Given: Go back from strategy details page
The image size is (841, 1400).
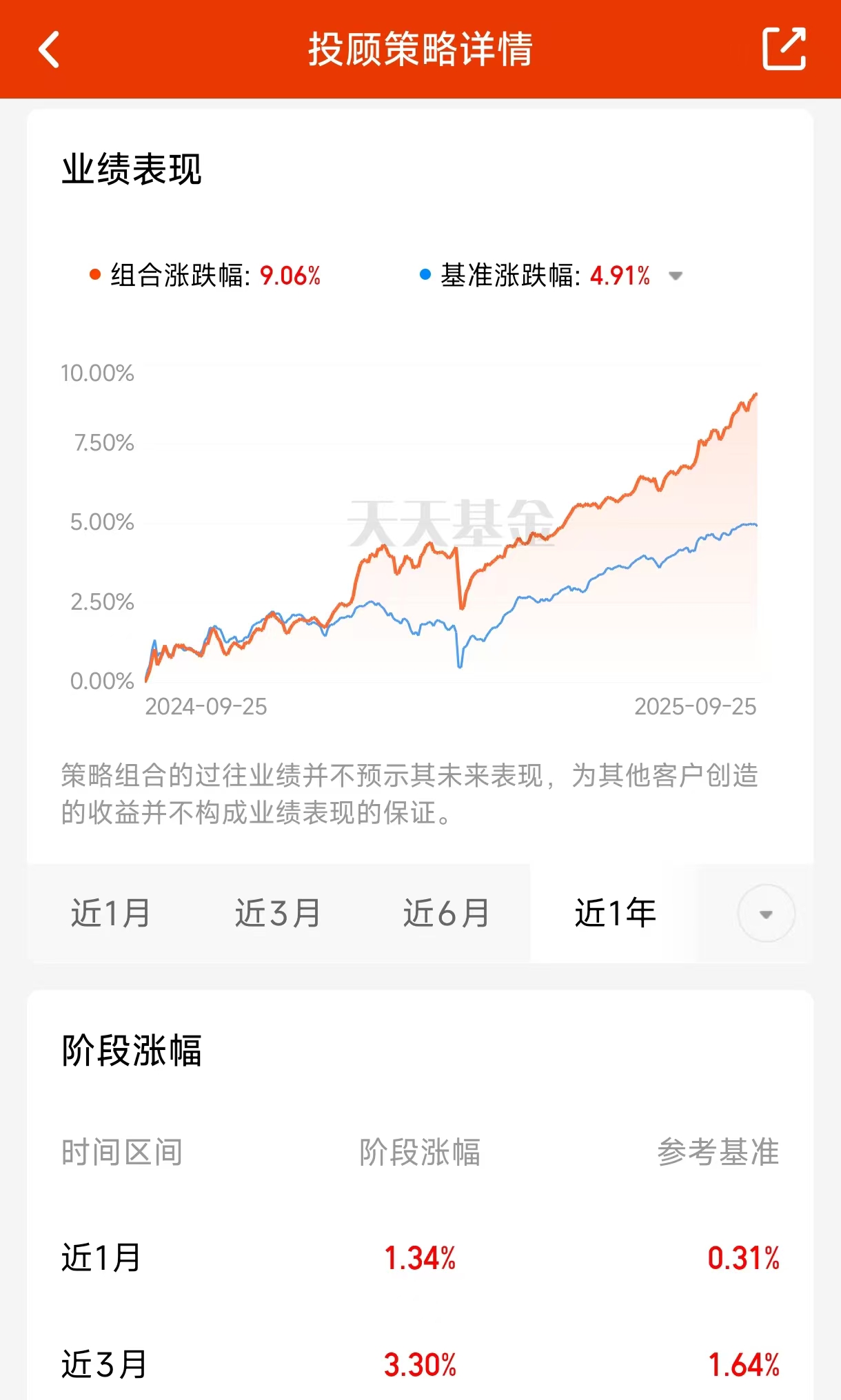Looking at the screenshot, I should [x=49, y=50].
